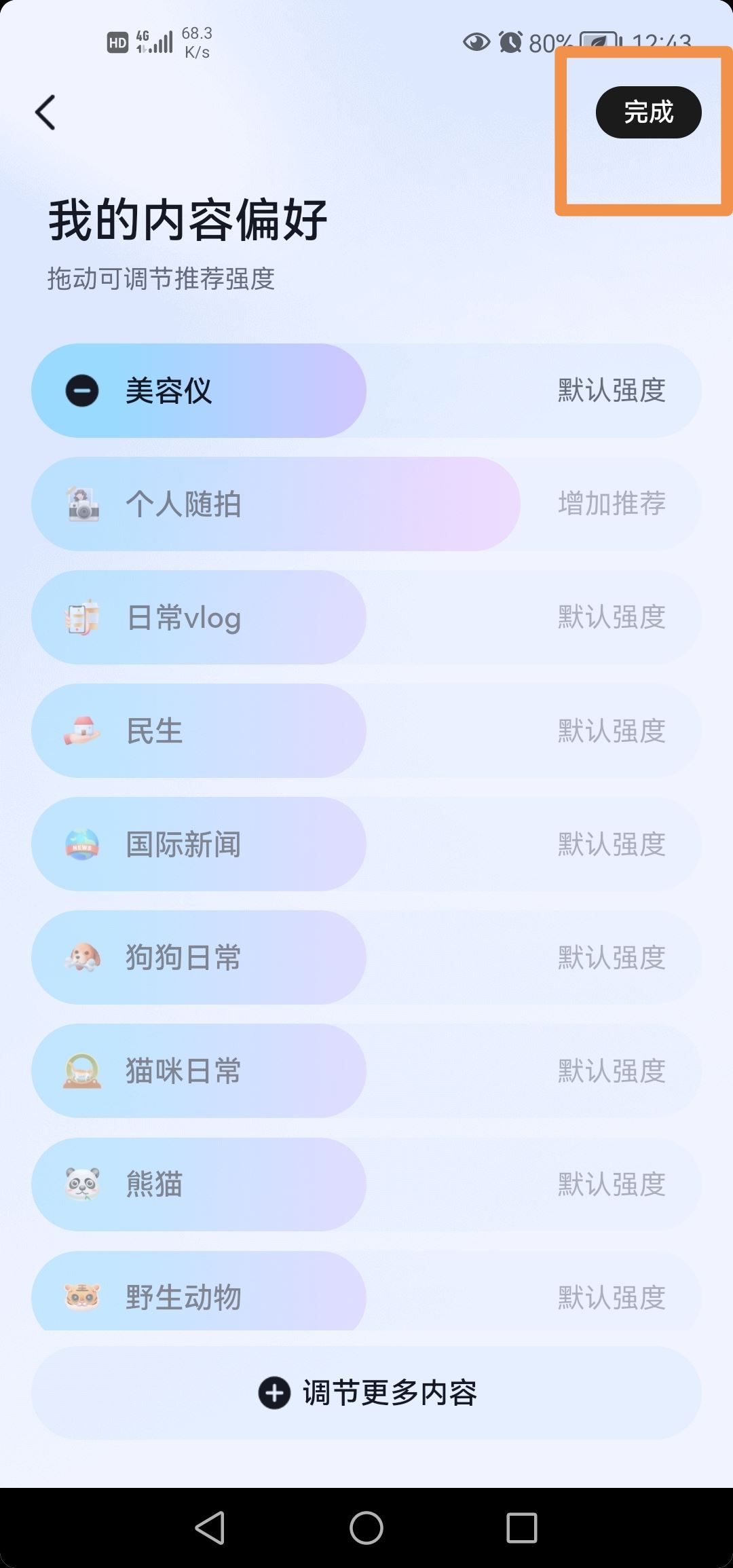The height and width of the screenshot is (1568, 733).
Task: Select the cat icon beside 猫咪日常
Action: (x=81, y=1071)
